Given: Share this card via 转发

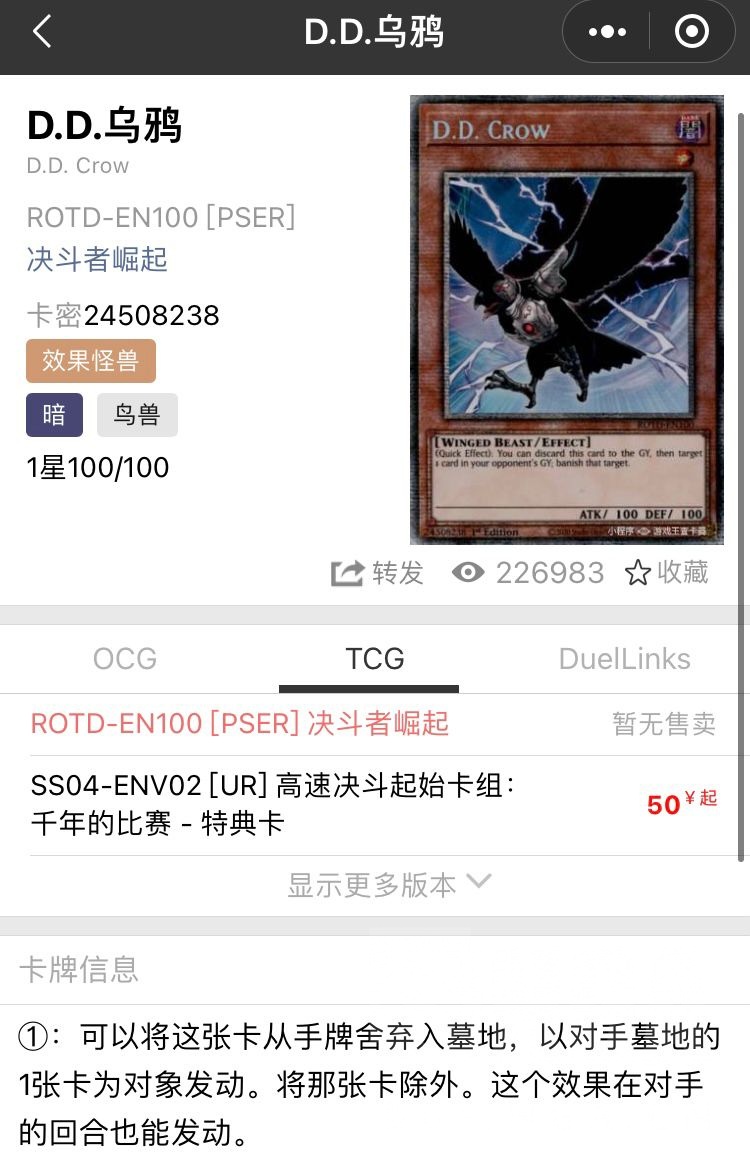Looking at the screenshot, I should (378, 572).
